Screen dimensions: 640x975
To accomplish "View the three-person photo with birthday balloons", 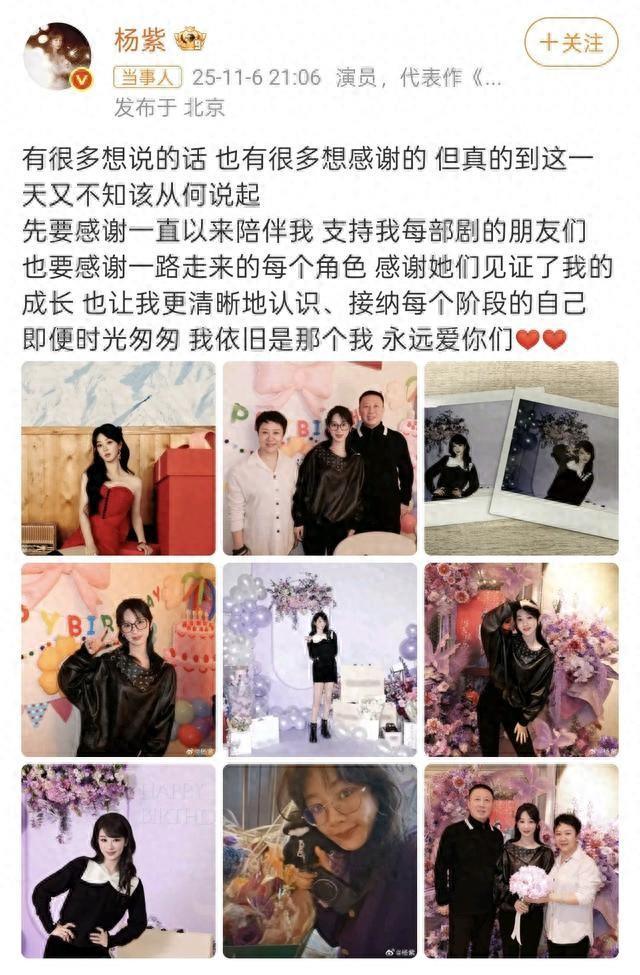I will pos(320,458).
